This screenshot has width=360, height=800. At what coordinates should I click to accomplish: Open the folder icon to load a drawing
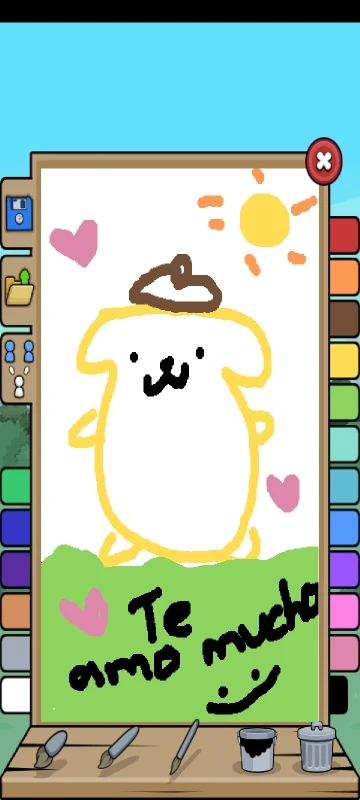point(19,288)
